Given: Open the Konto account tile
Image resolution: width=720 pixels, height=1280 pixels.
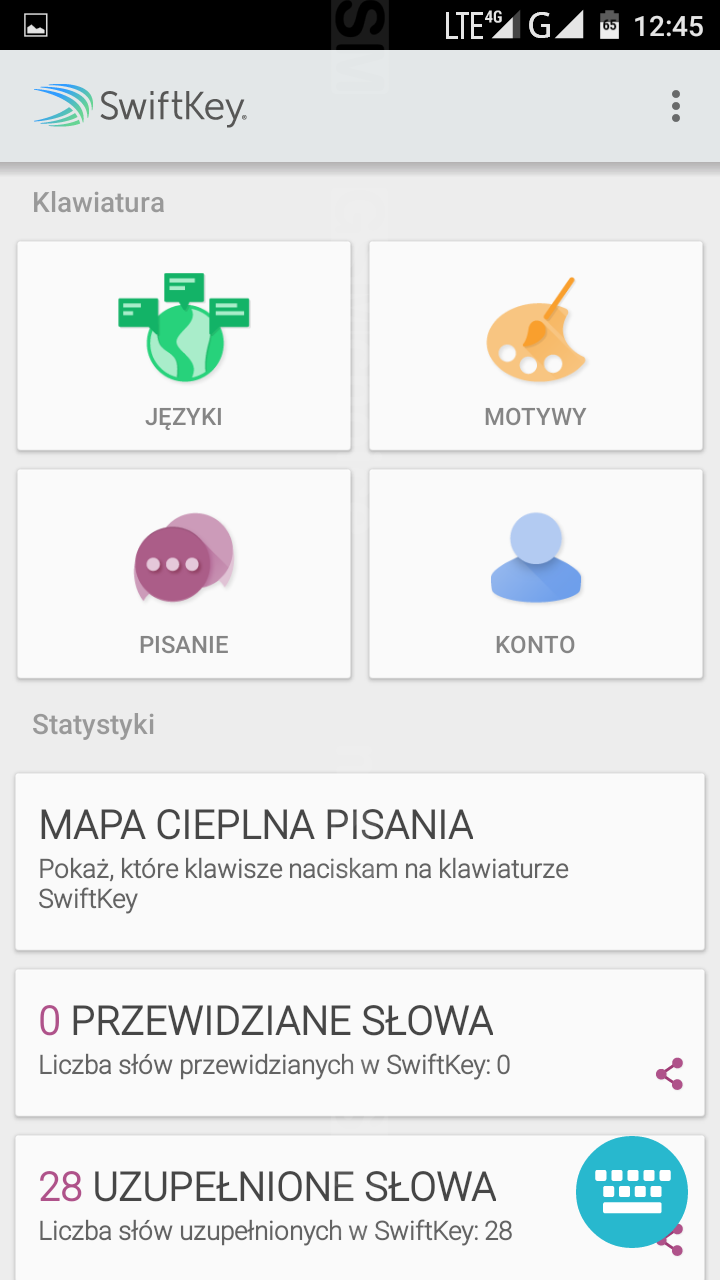Looking at the screenshot, I should (x=536, y=574).
